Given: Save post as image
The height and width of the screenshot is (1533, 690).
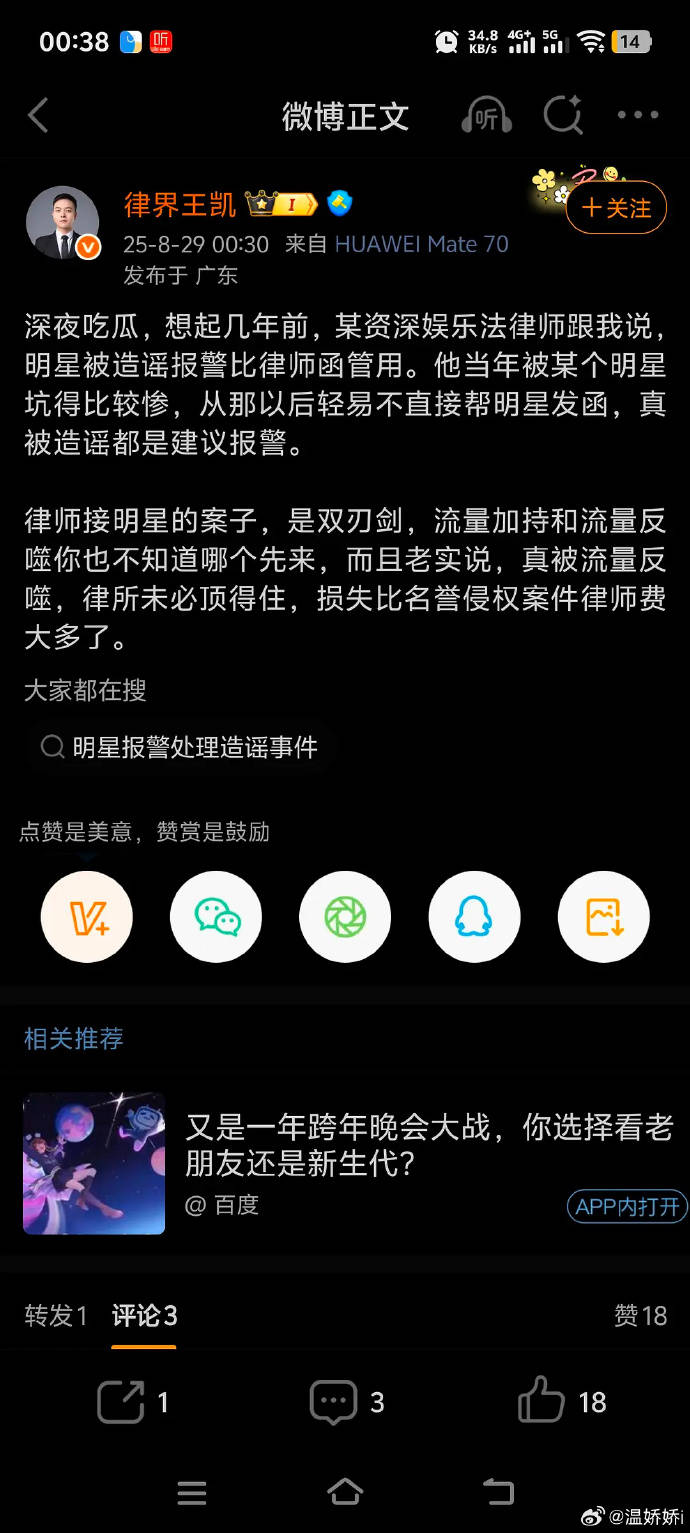Looking at the screenshot, I should coord(603,917).
